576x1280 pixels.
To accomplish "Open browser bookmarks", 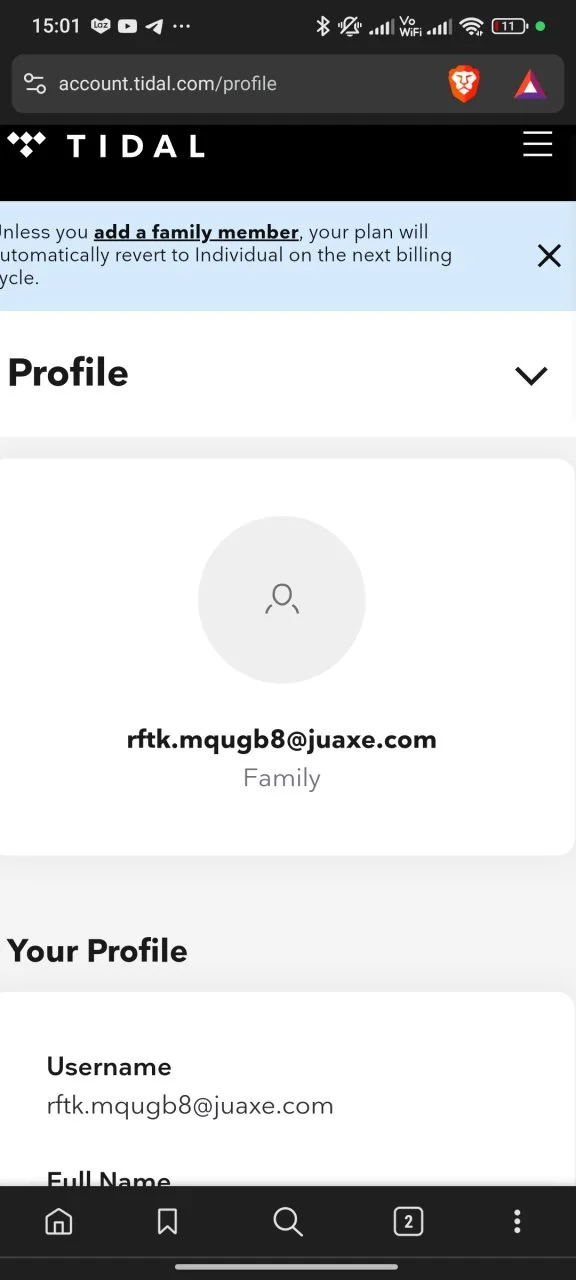I will [167, 1221].
